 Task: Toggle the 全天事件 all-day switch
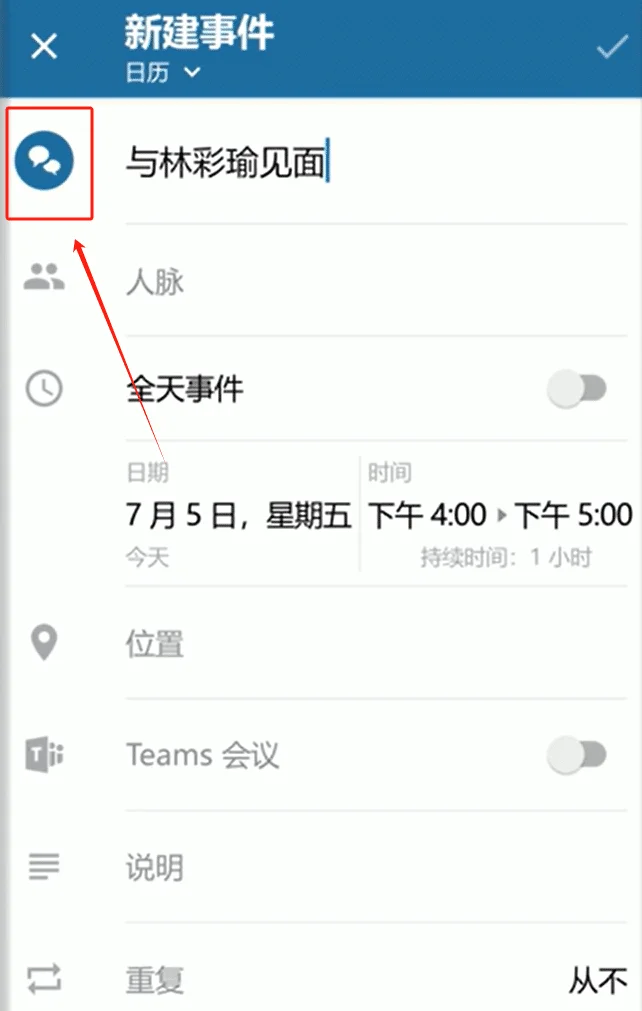click(578, 389)
